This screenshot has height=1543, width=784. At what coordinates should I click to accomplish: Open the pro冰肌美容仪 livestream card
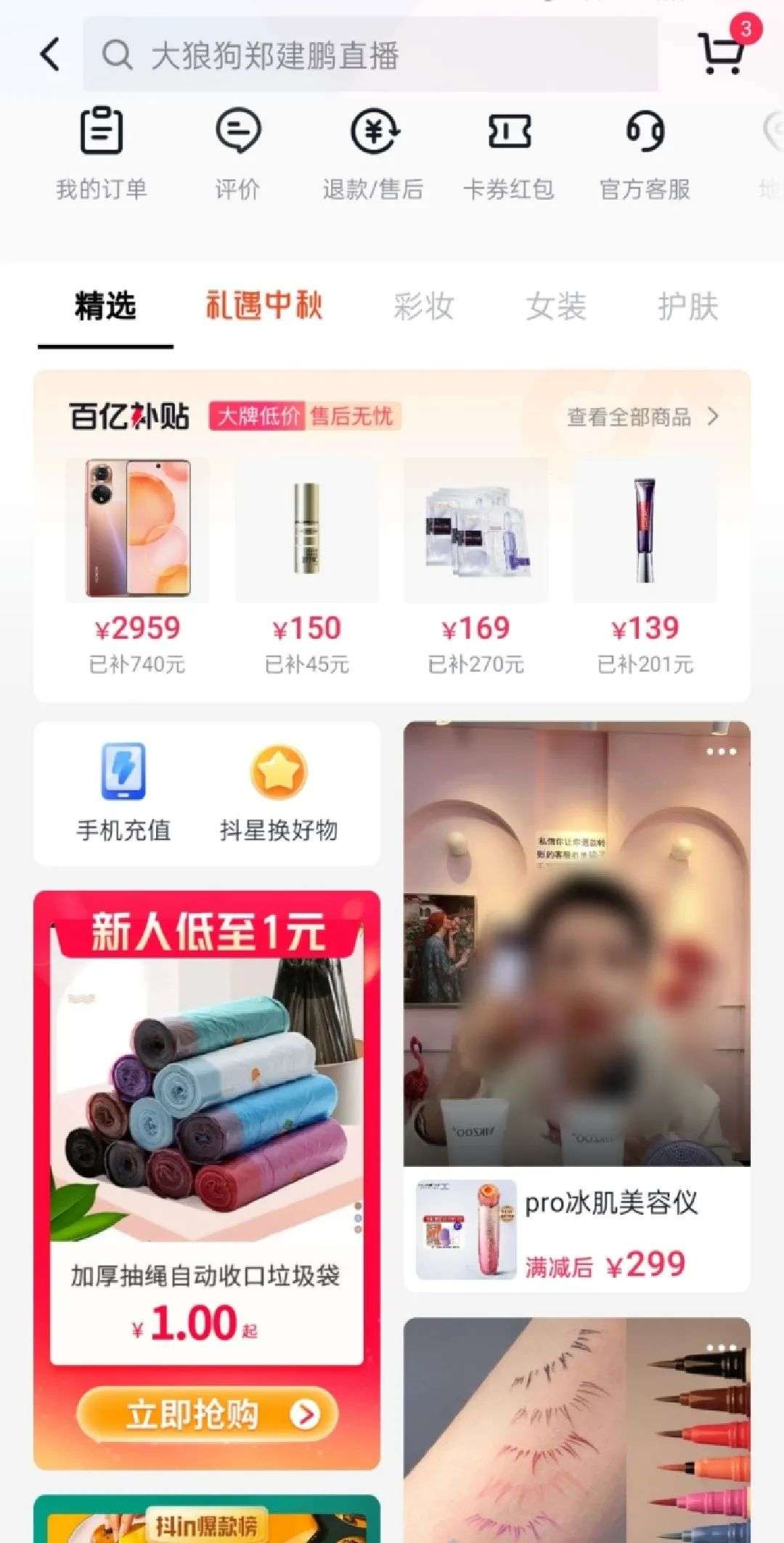pos(576,1007)
